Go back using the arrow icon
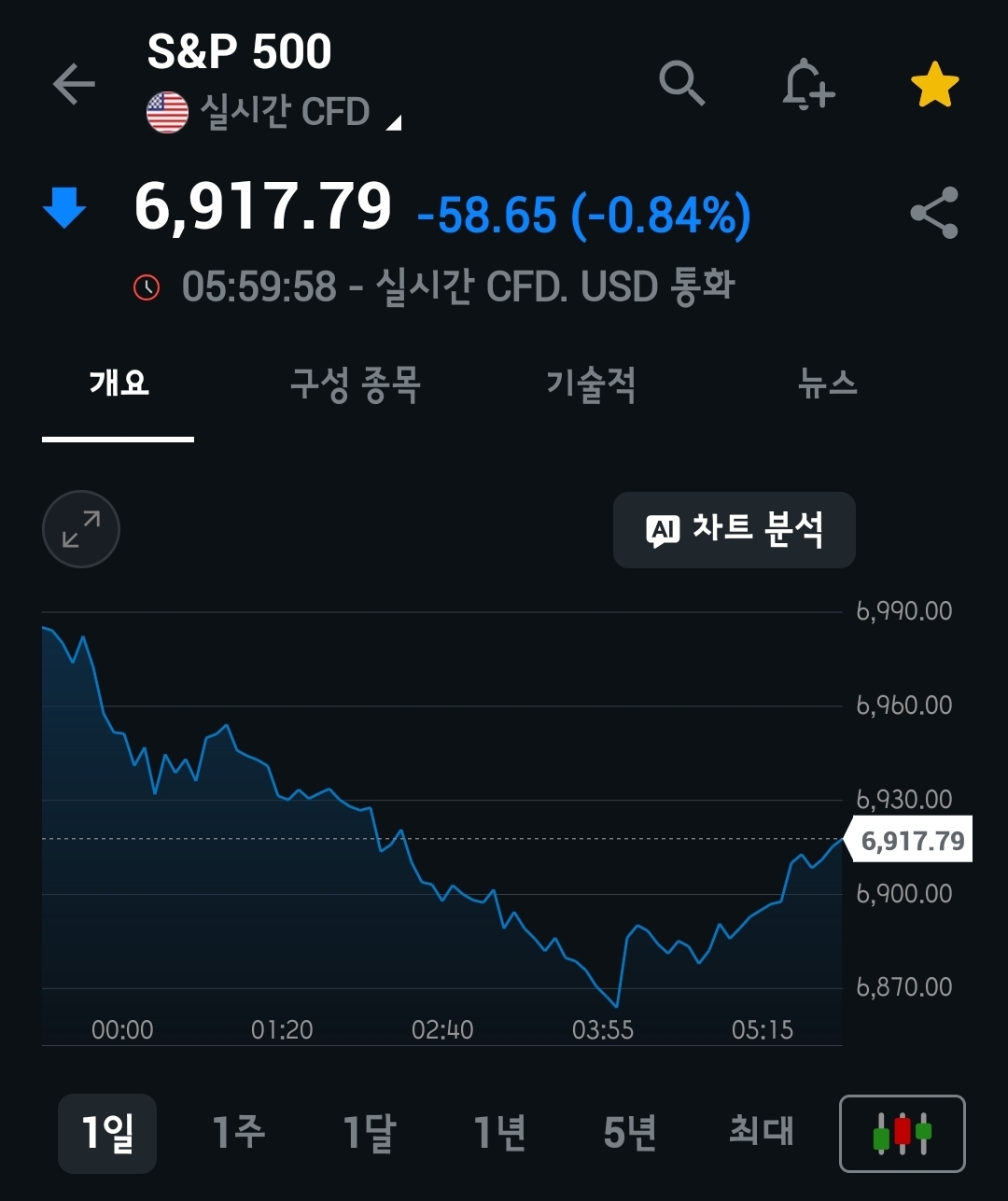 tap(75, 84)
